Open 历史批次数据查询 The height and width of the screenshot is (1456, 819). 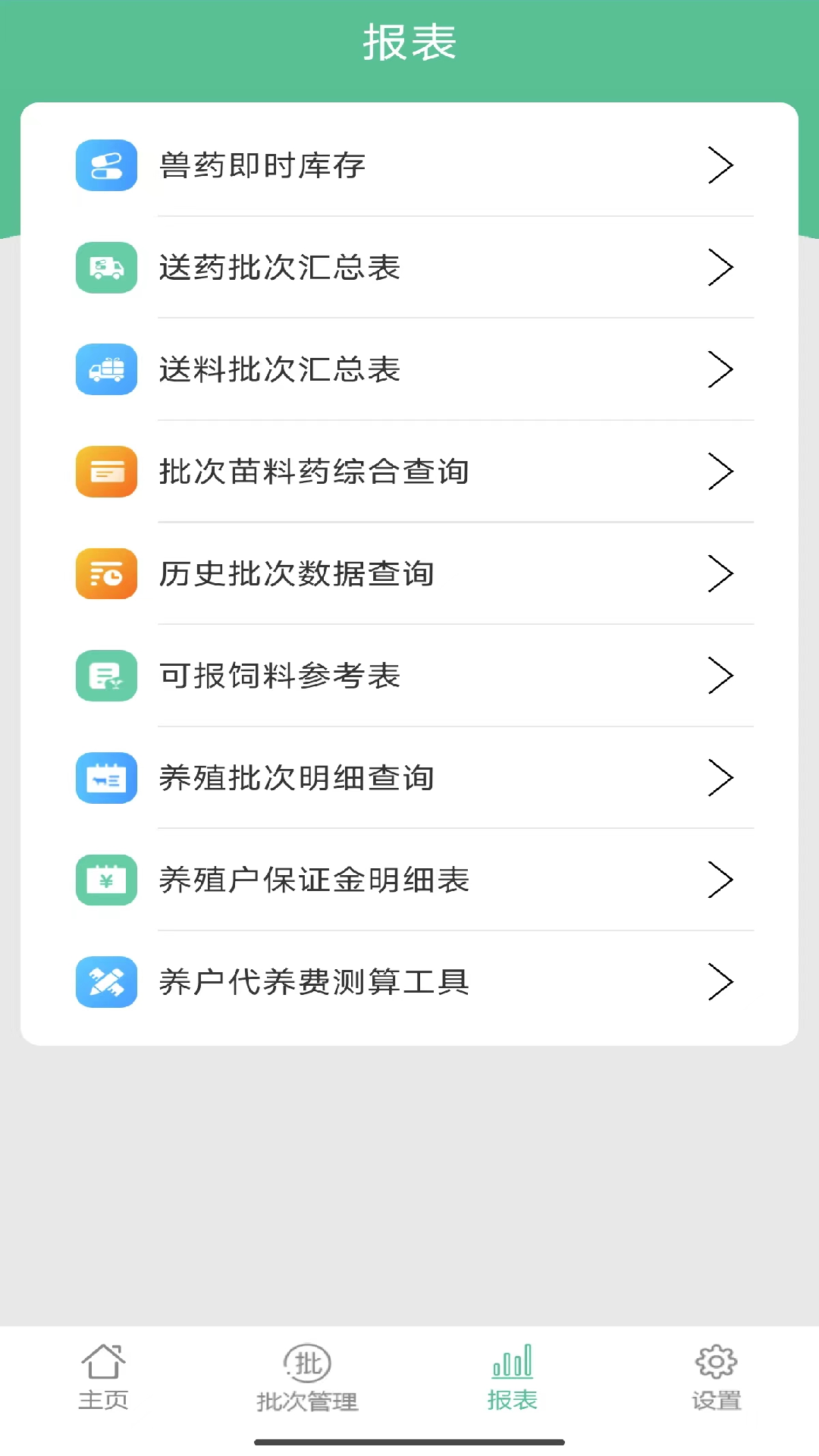pyautogui.click(x=409, y=574)
